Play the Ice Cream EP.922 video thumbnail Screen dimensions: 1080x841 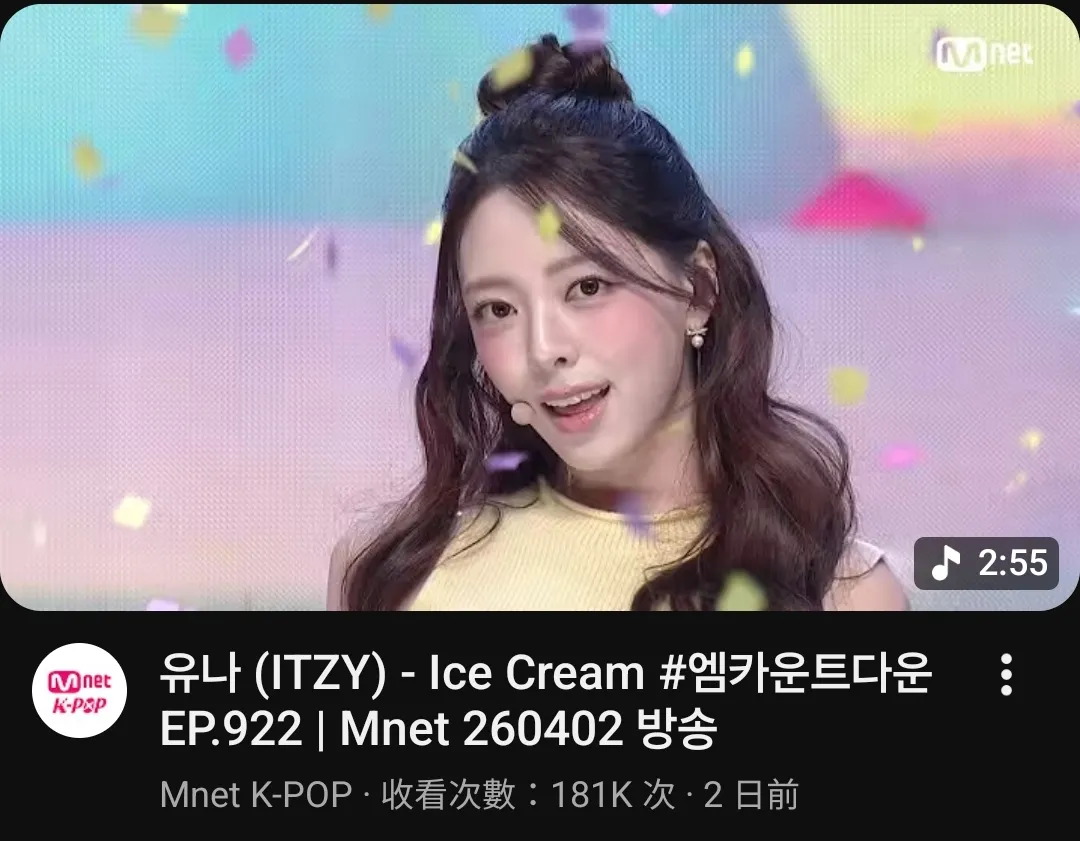point(540,305)
